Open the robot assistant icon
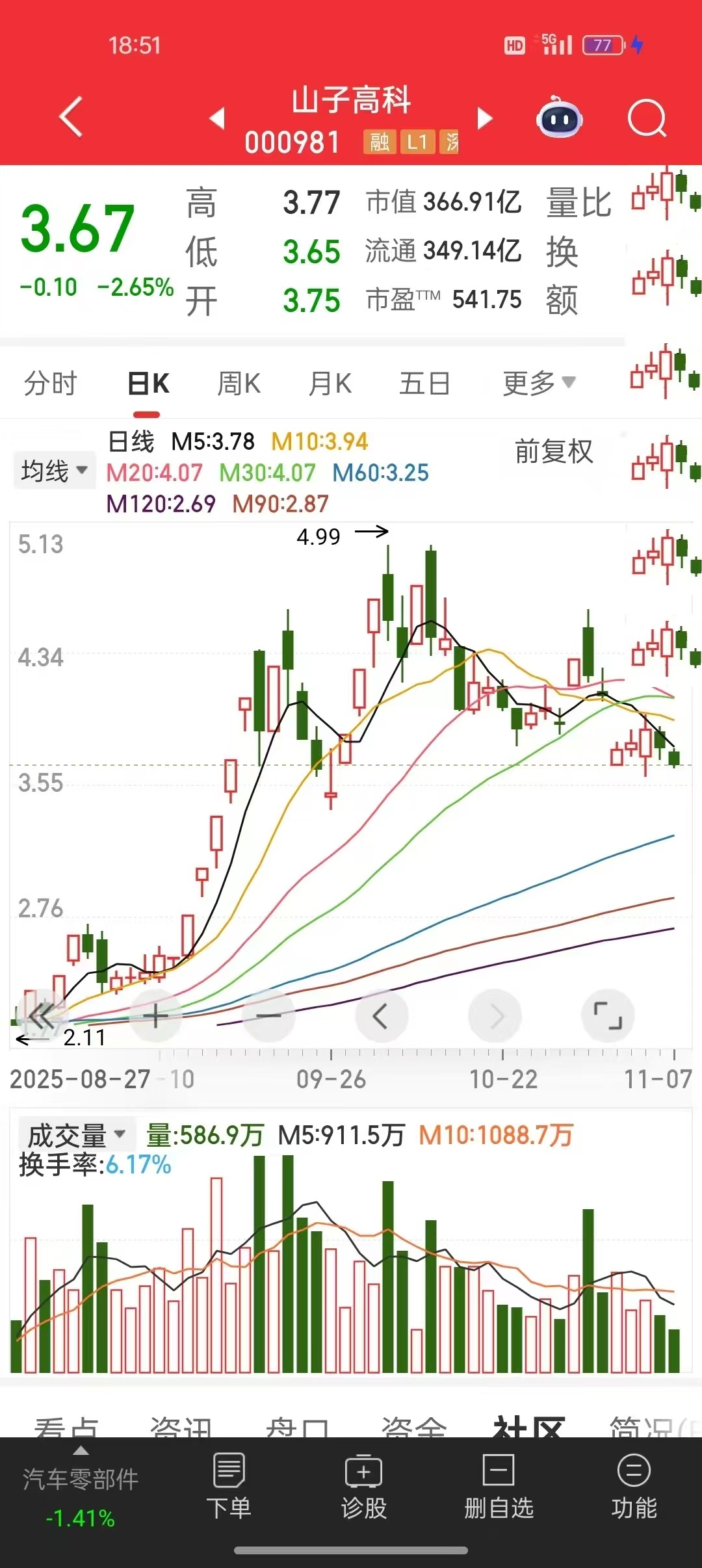The height and width of the screenshot is (1568, 702). [559, 118]
